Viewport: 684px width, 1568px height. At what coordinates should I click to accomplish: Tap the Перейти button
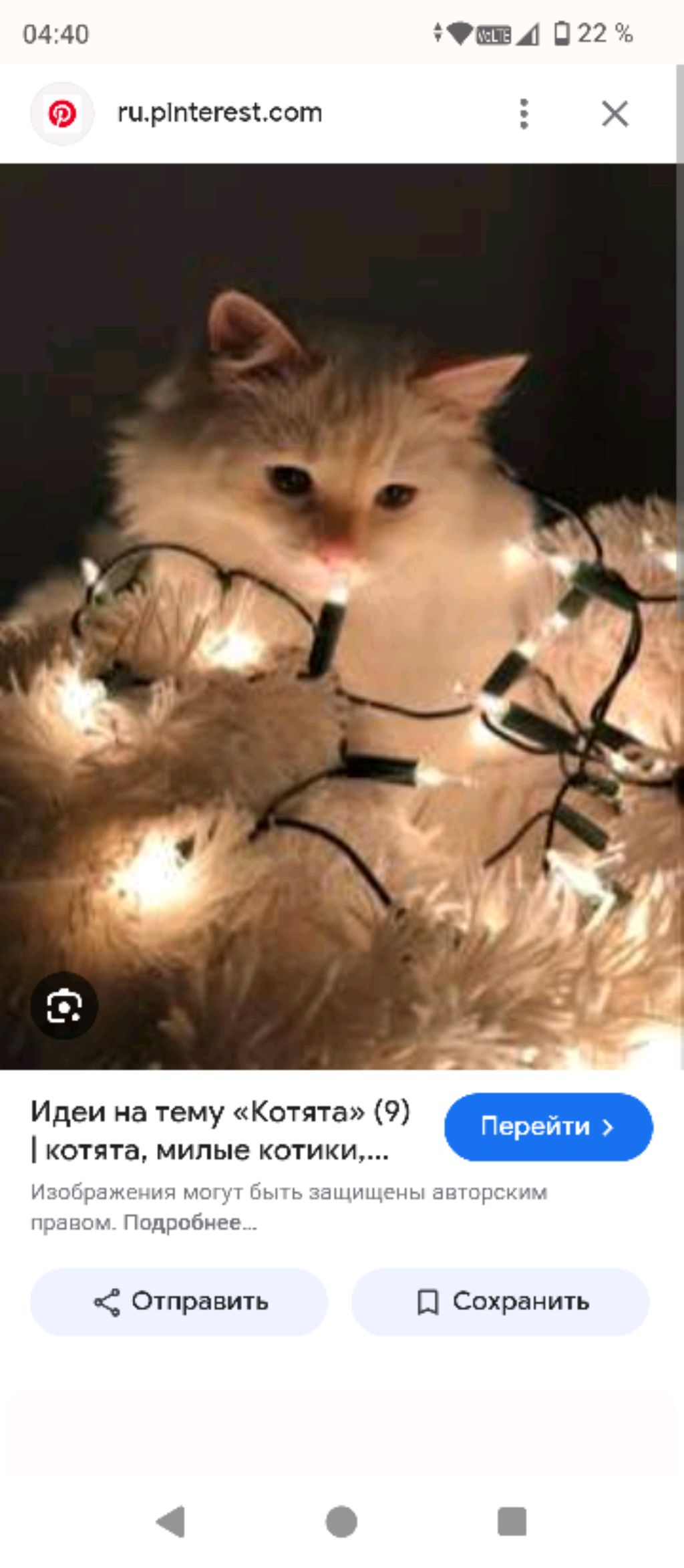pos(548,1127)
